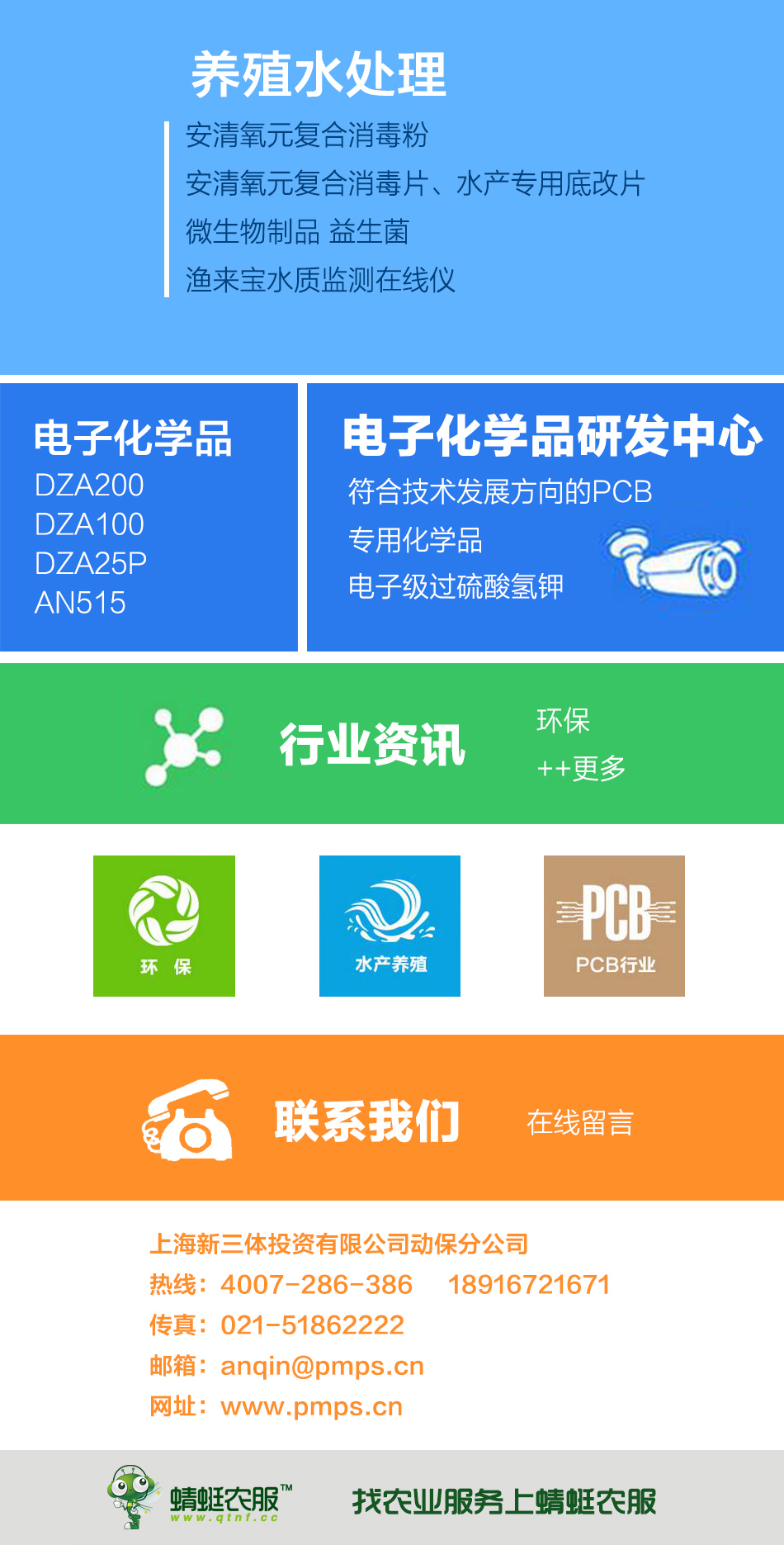Open the 电子化学品 product tile

point(149,517)
